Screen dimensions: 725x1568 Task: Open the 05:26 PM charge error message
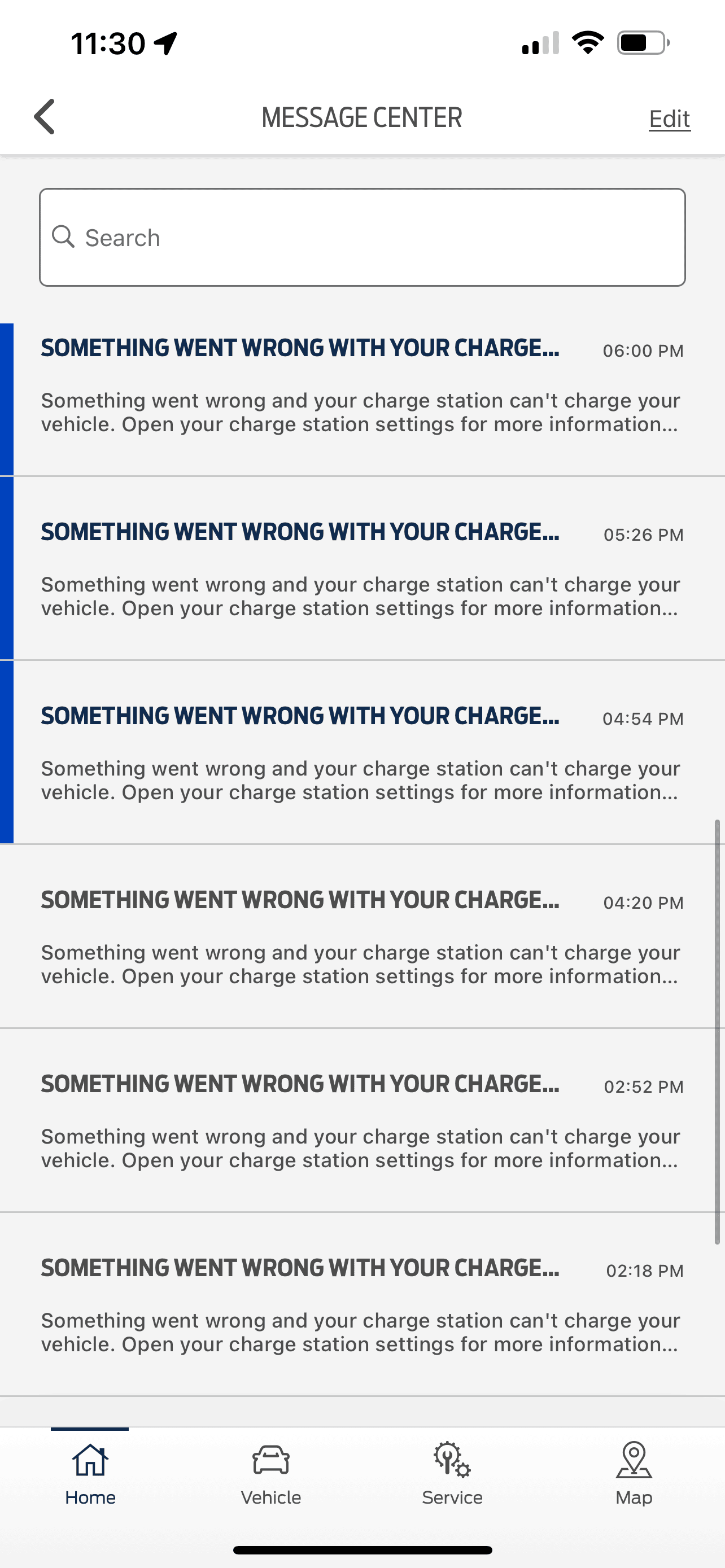[x=362, y=569]
